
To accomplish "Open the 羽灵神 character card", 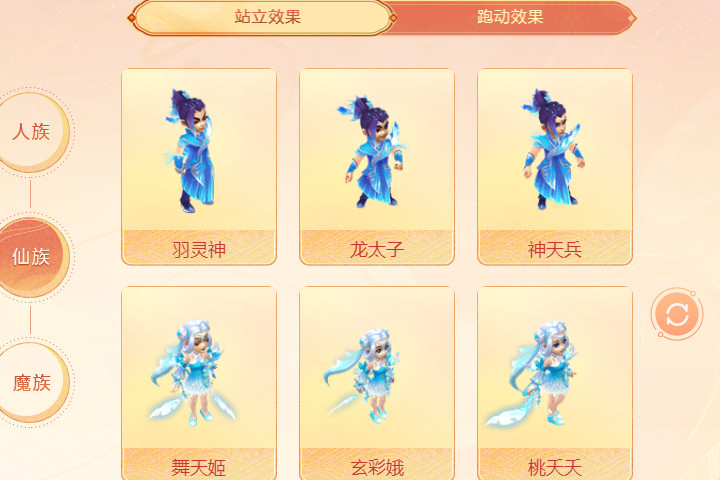I will tap(199, 166).
